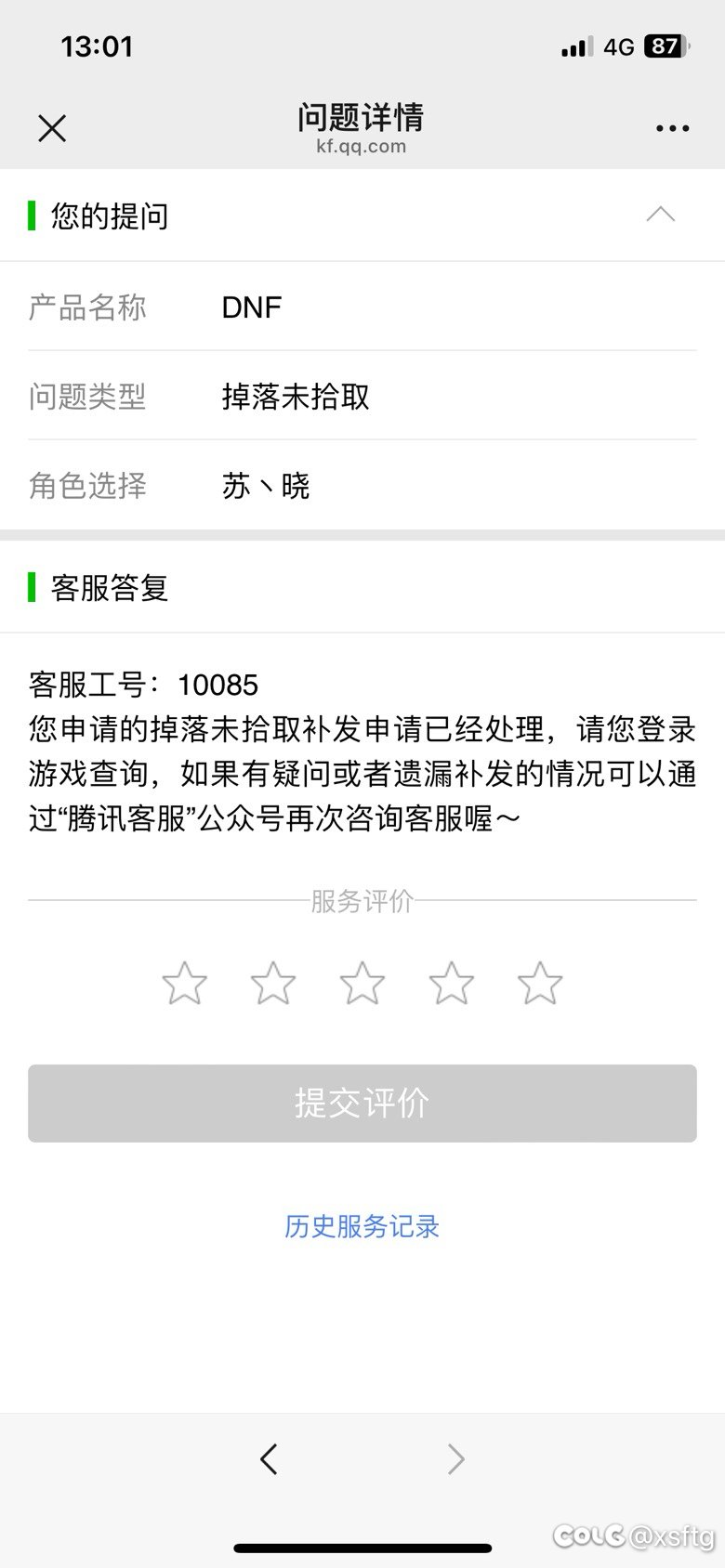Go back with the bottom left arrow
This screenshot has width=725, height=1568.
[269, 1458]
